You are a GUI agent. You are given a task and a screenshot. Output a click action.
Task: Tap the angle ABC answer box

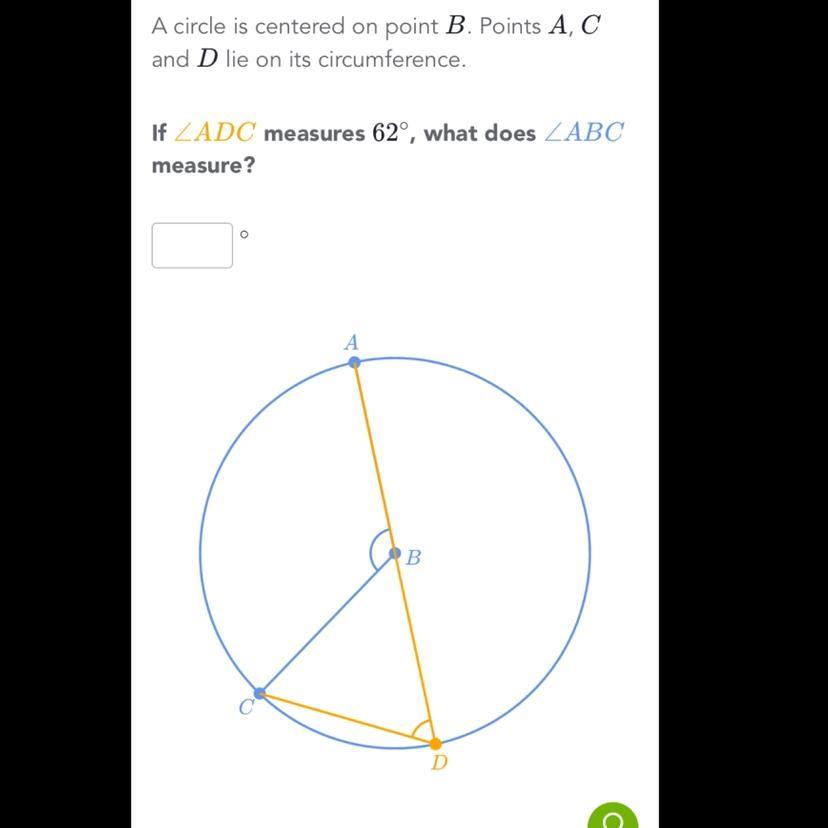pyautogui.click(x=192, y=246)
